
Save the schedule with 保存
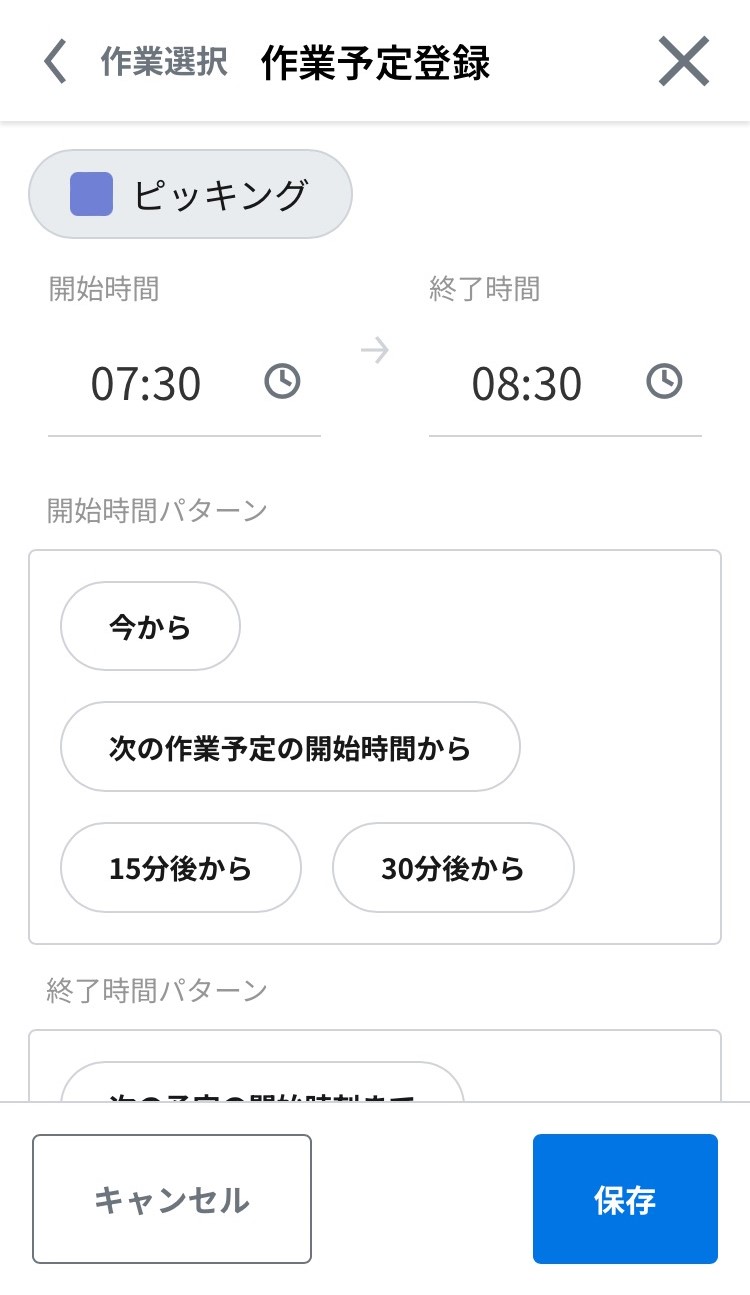[625, 1199]
